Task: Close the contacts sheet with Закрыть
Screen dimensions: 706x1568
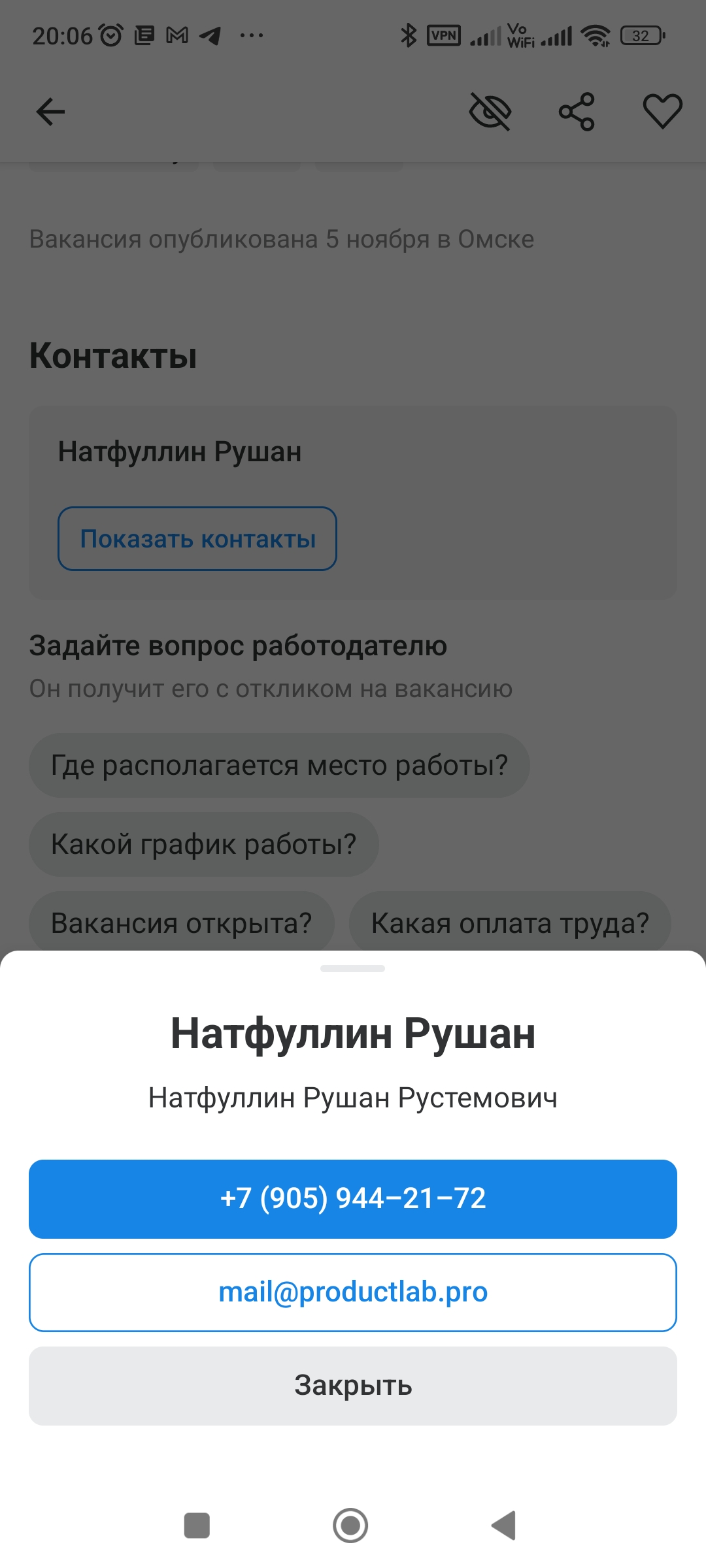Action: tap(353, 1386)
